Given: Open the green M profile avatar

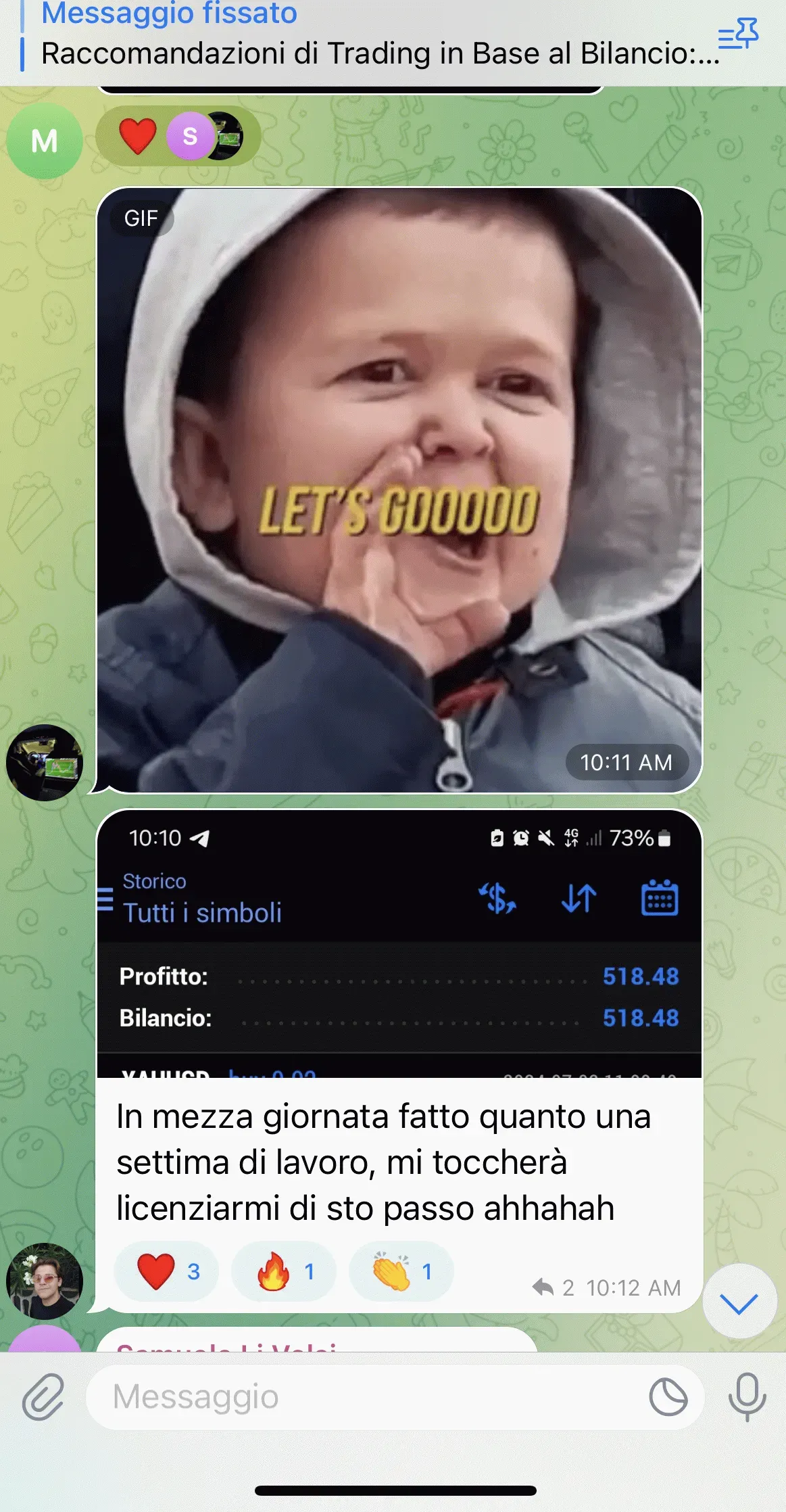Looking at the screenshot, I should [45, 141].
